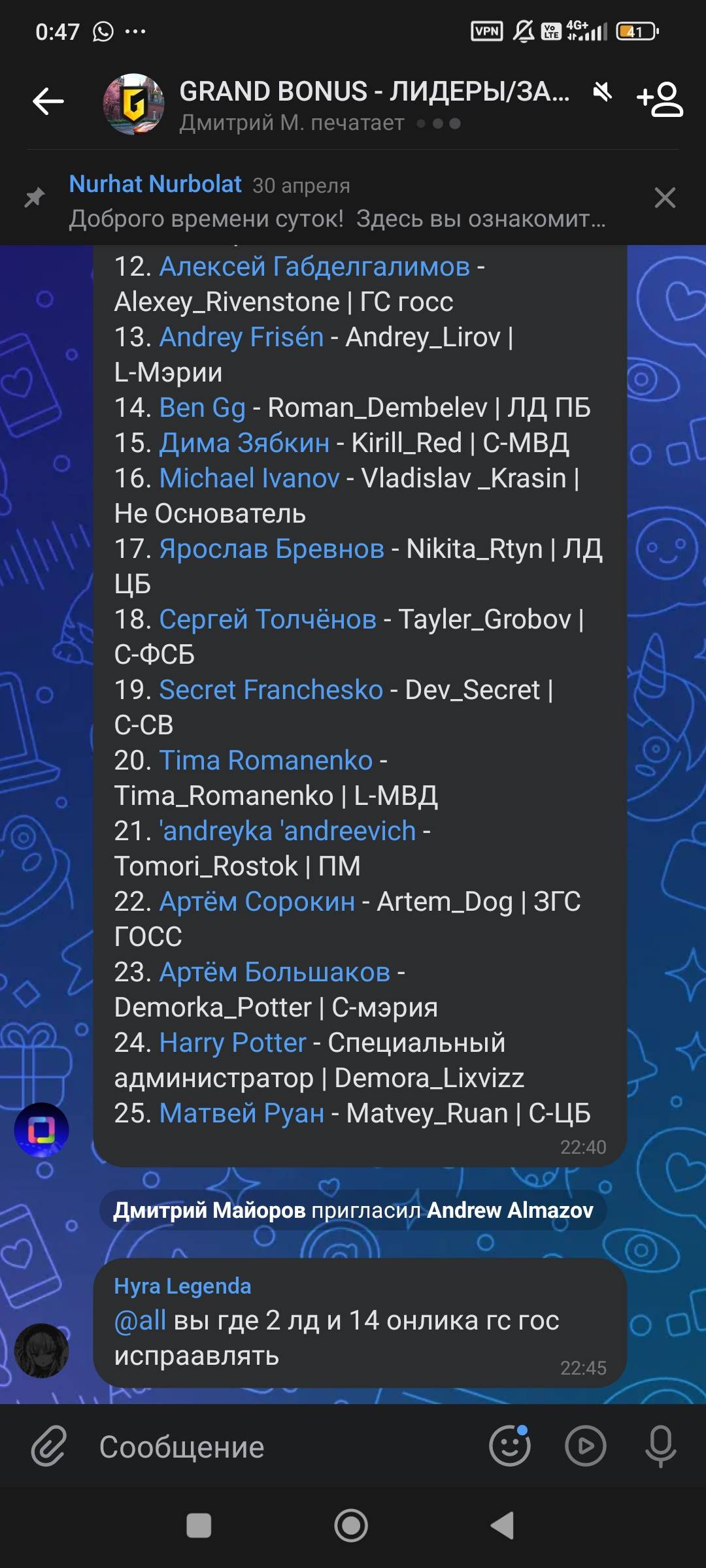Dismiss the pinned message banner
Image resolution: width=706 pixels, height=1568 pixels.
point(665,197)
